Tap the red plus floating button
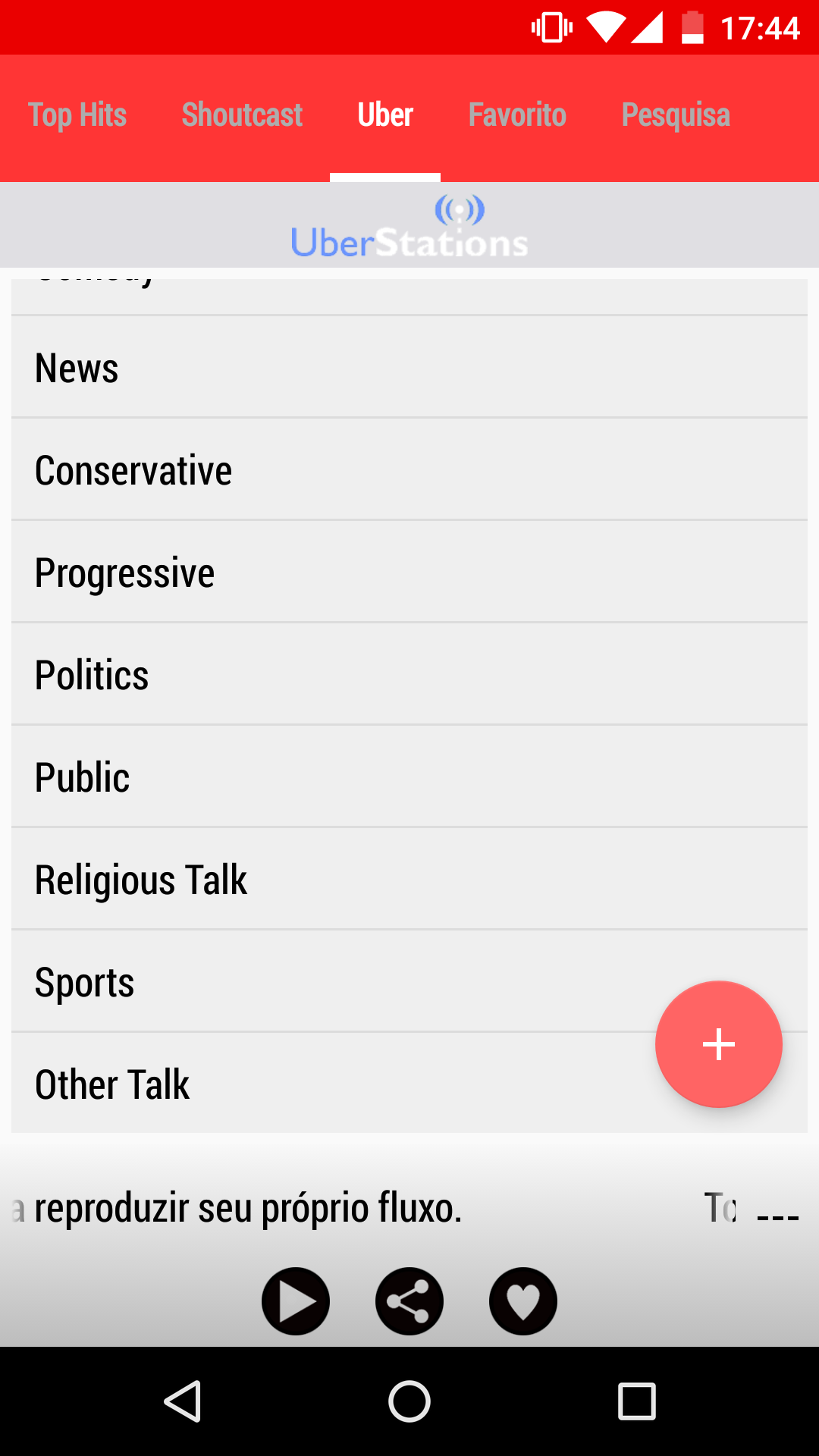The image size is (819, 1456). (718, 1044)
